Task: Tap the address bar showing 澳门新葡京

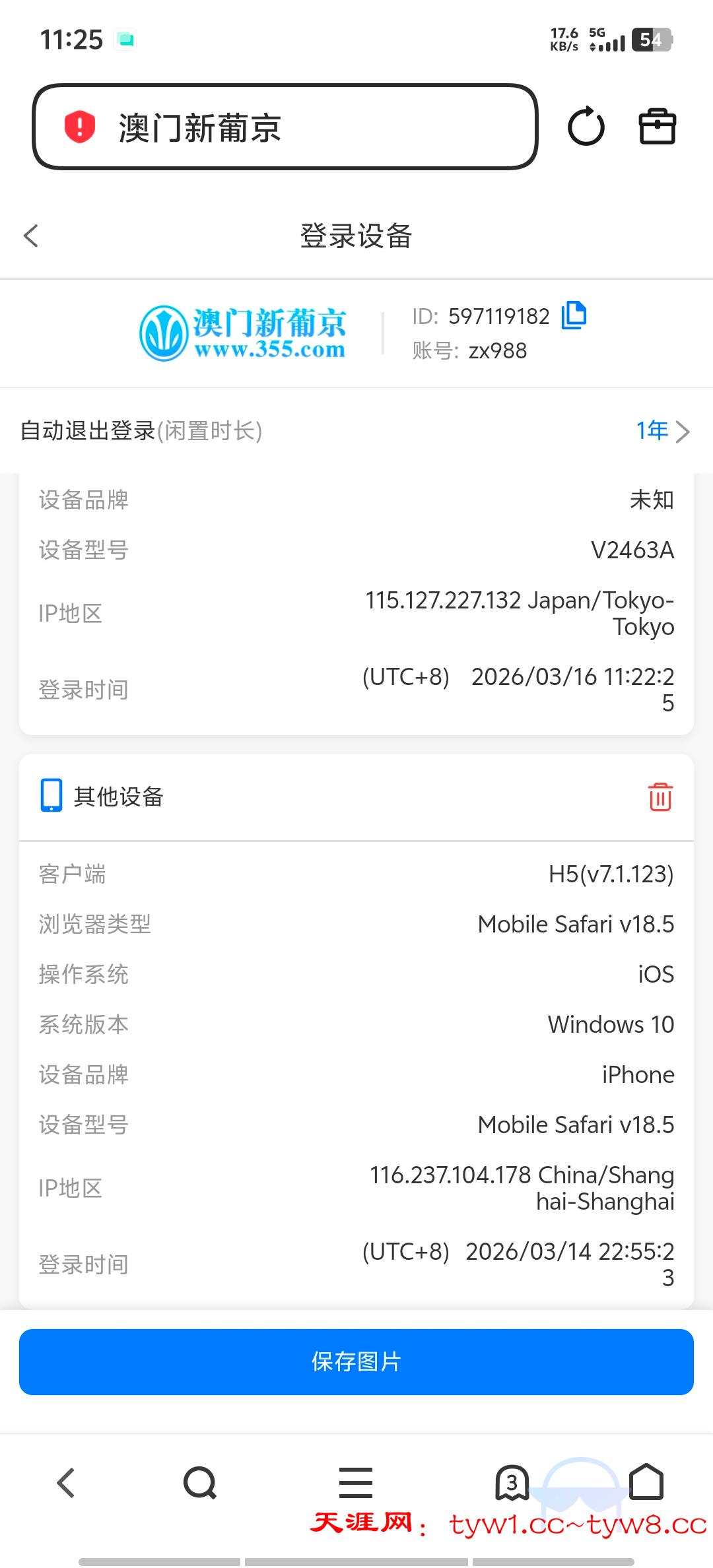Action: click(284, 127)
